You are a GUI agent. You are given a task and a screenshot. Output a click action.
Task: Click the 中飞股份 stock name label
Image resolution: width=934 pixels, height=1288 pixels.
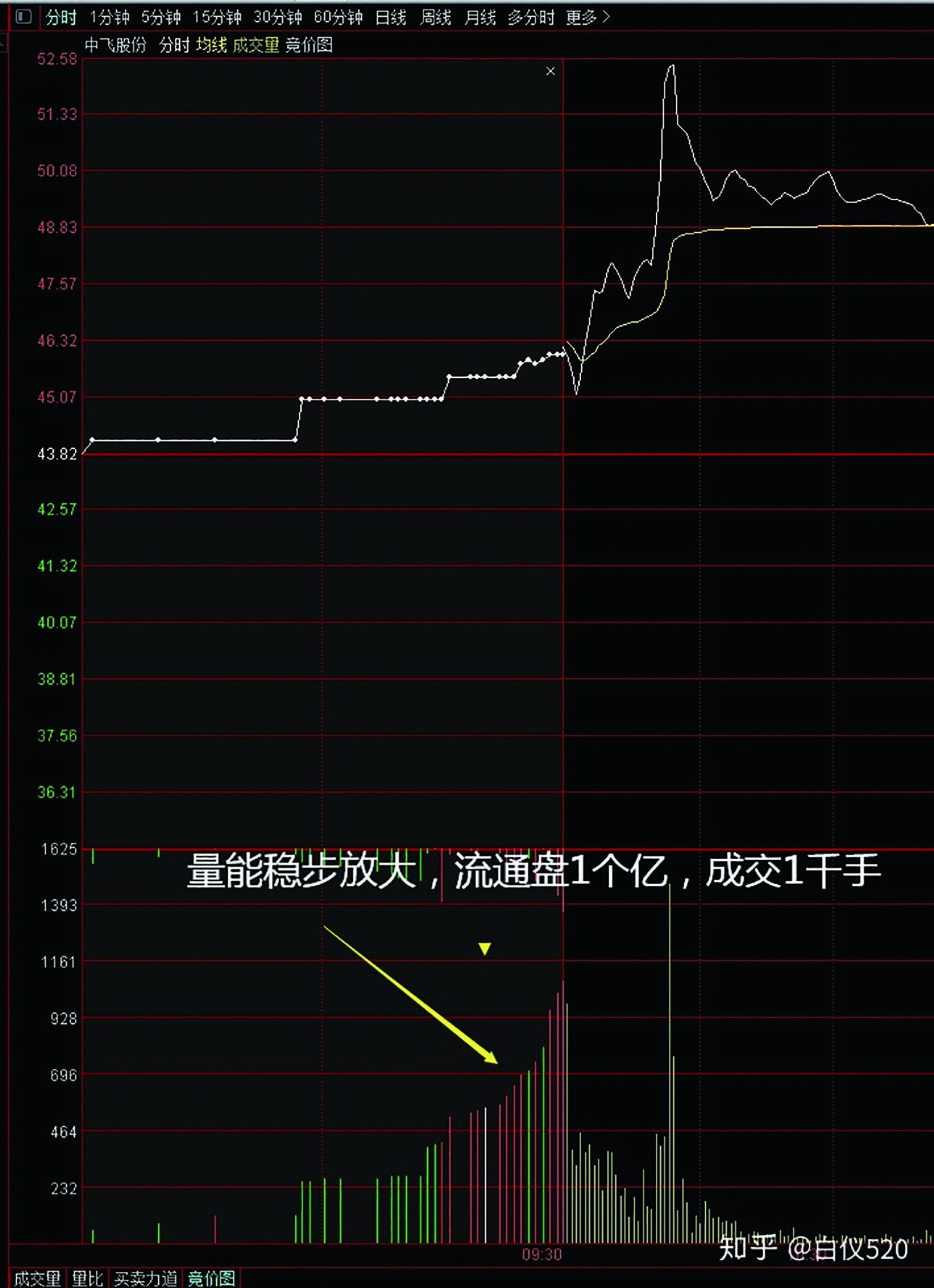116,45
